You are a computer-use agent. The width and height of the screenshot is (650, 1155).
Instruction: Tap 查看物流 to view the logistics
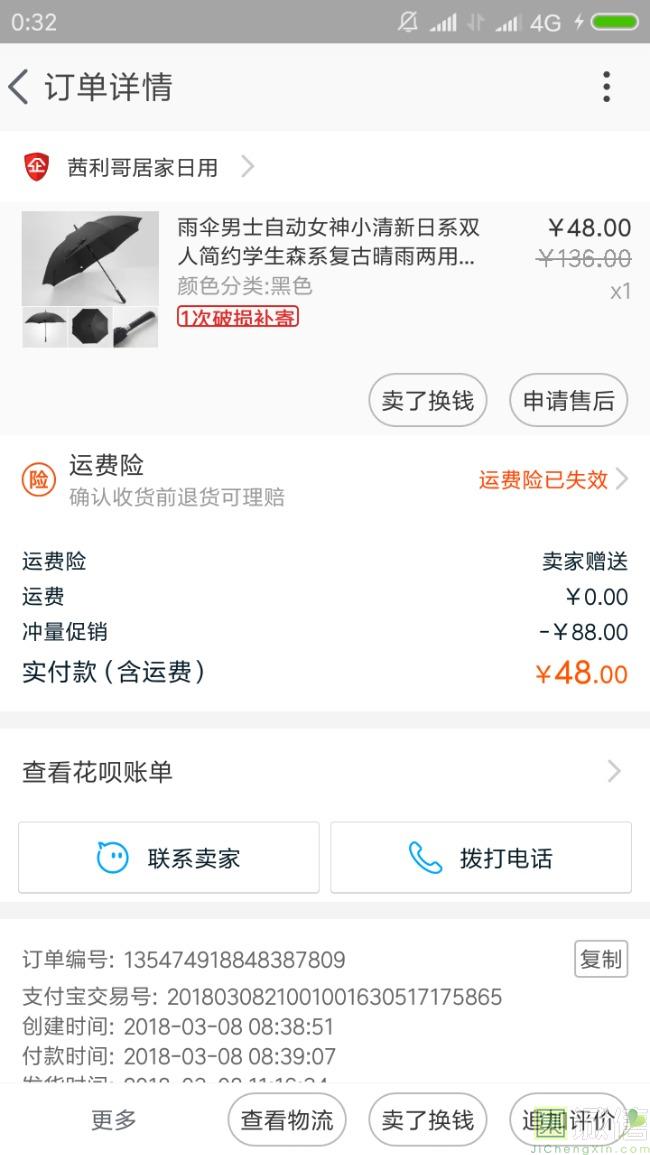point(287,1120)
